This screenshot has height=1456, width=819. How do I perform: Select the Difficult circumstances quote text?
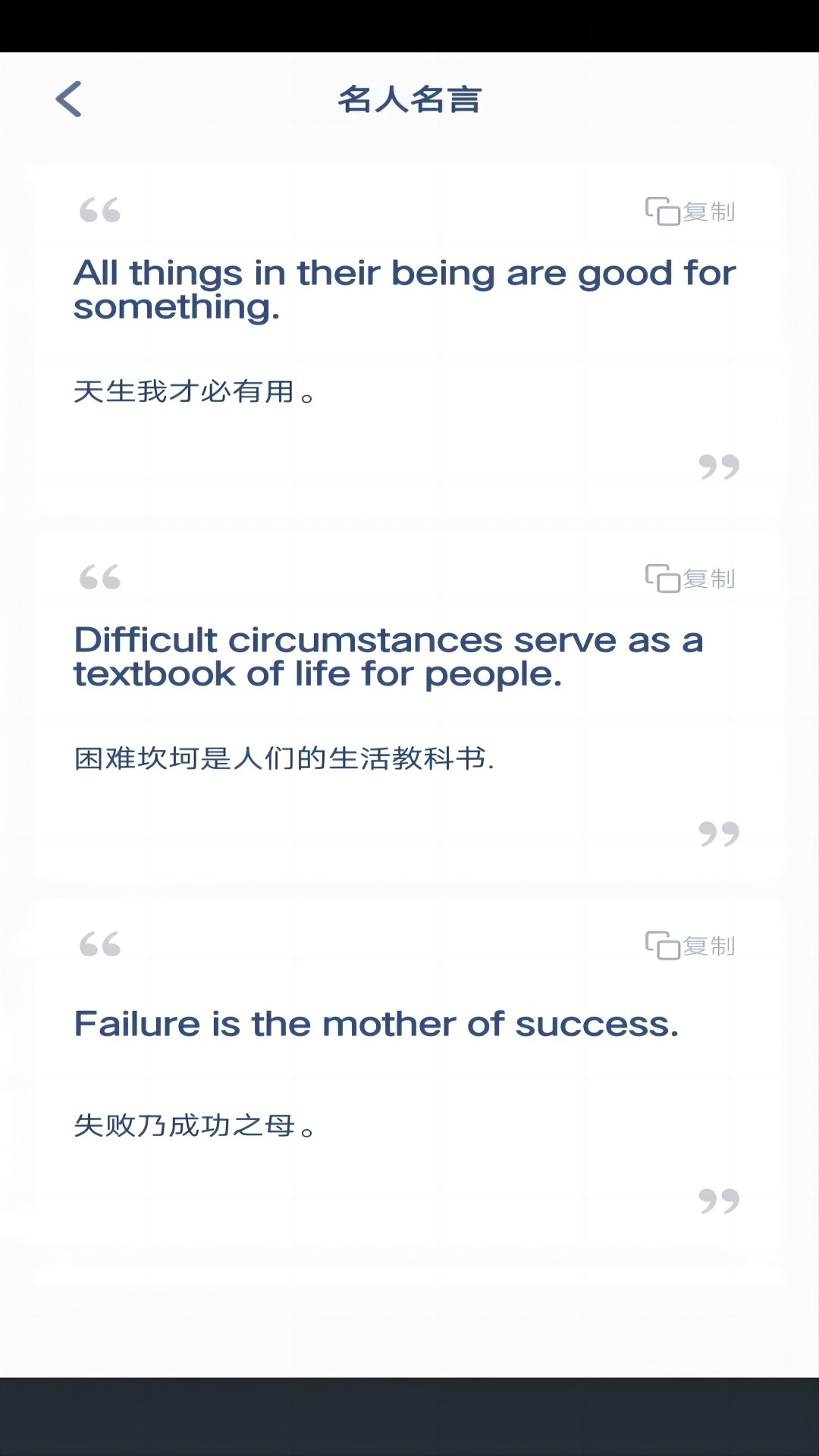[x=389, y=656]
